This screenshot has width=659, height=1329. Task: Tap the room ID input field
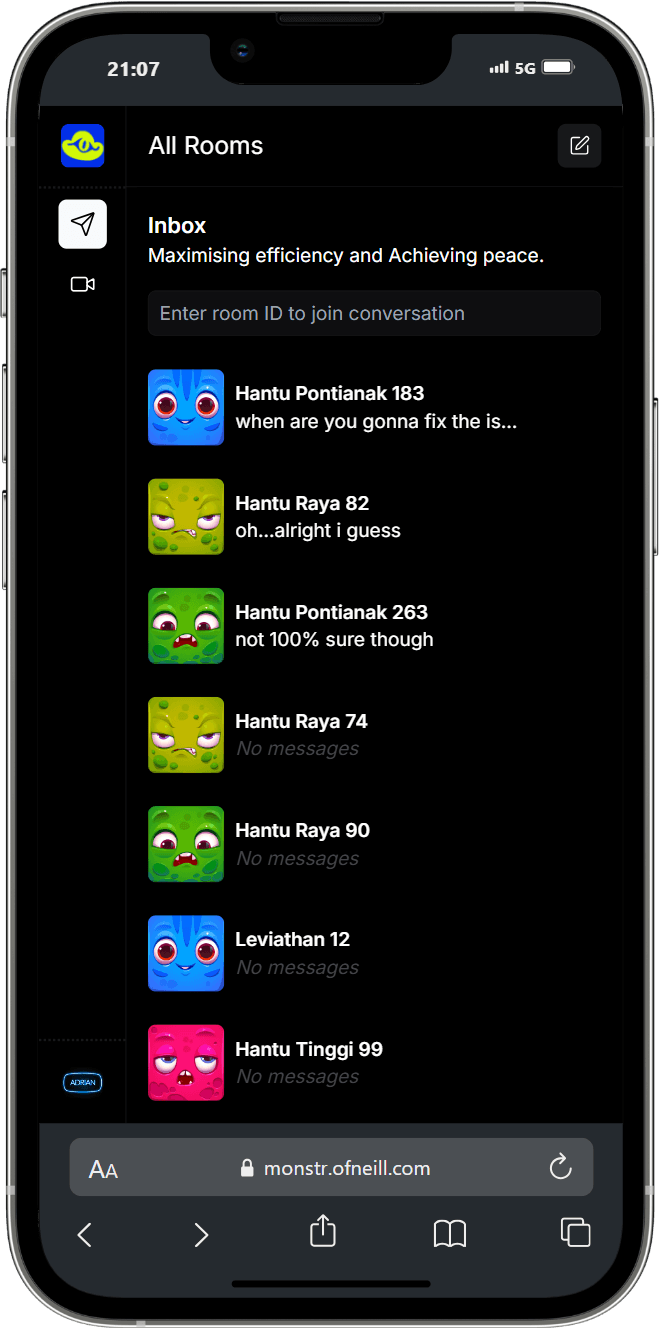[x=374, y=313]
